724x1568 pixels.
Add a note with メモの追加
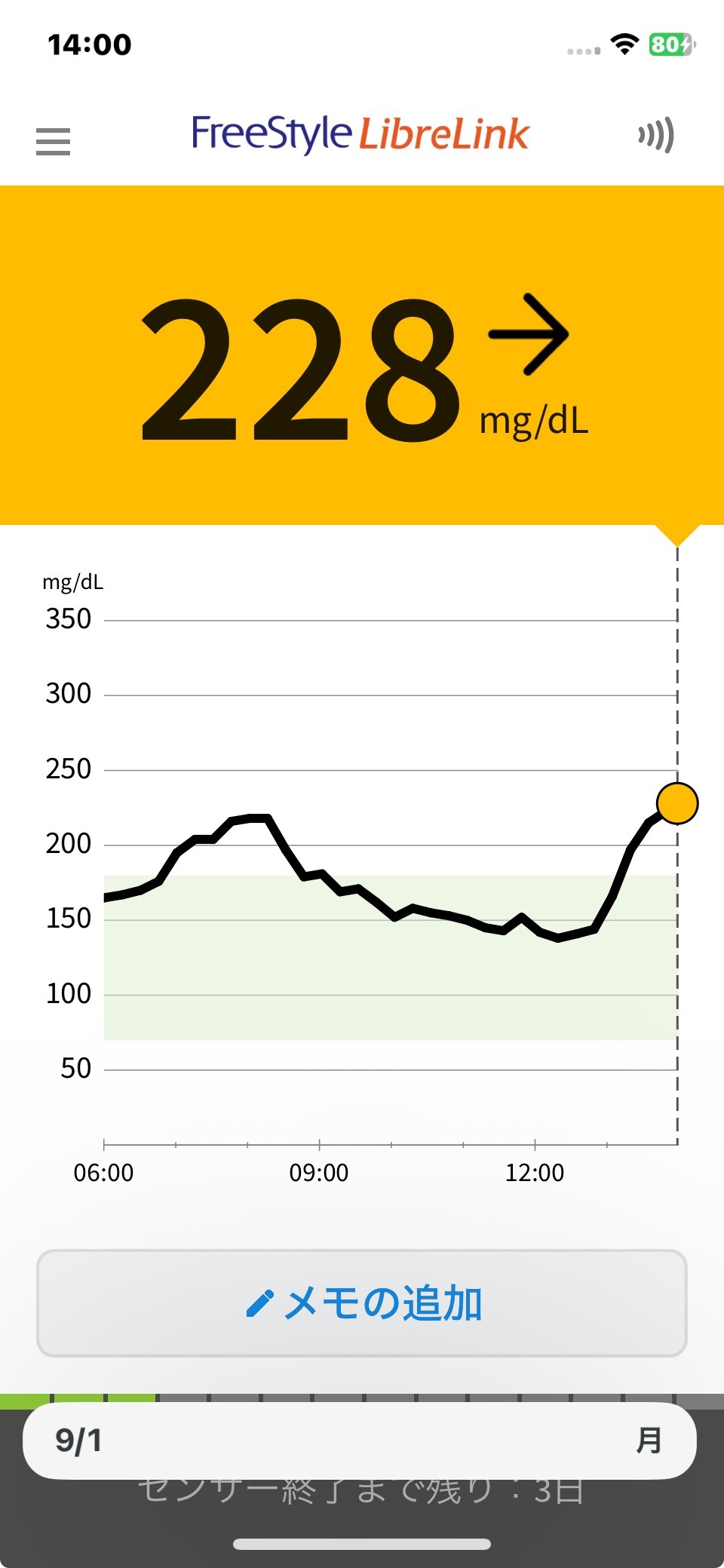click(x=362, y=1303)
